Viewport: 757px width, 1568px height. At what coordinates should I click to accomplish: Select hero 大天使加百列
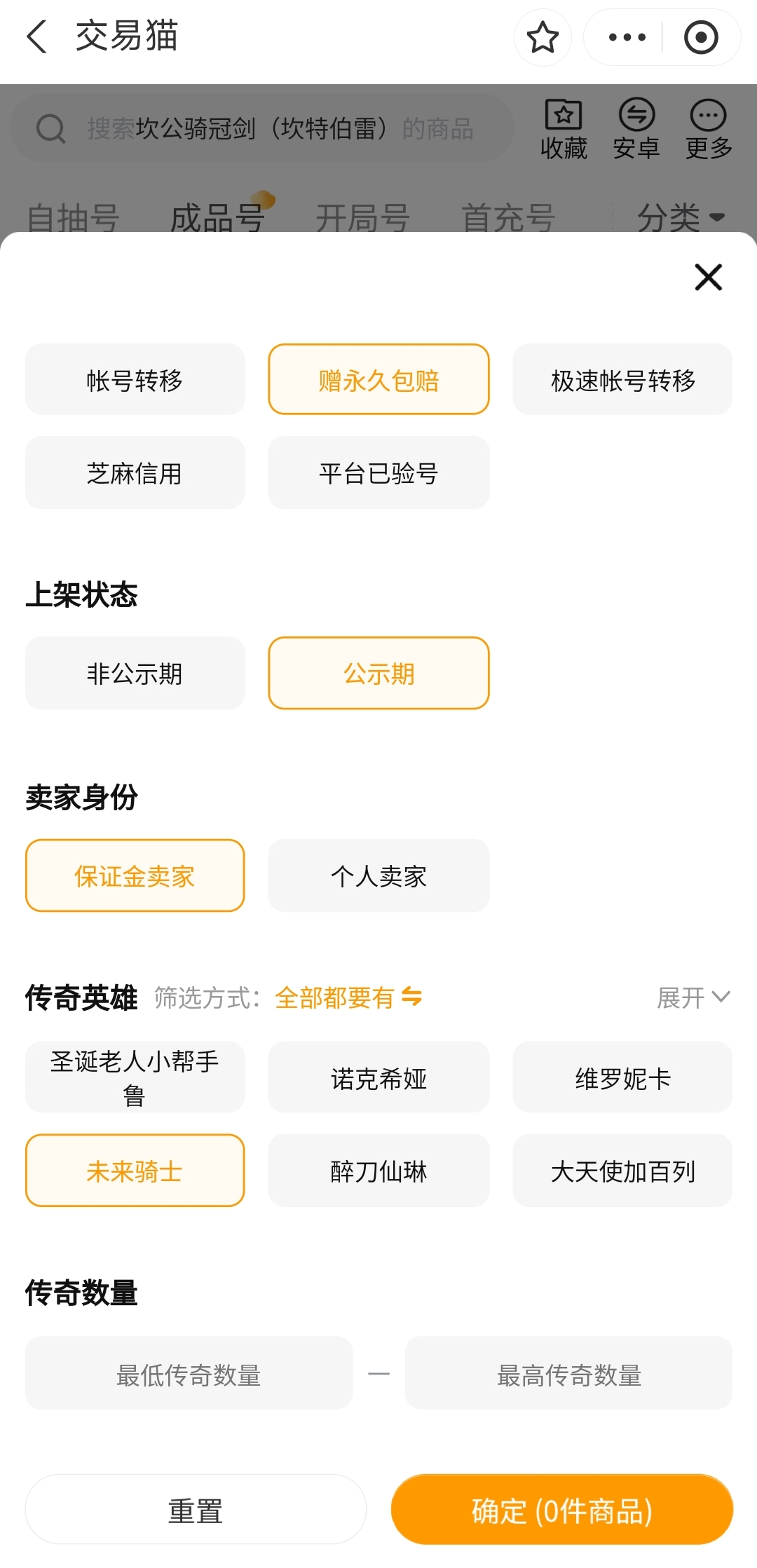click(622, 1171)
